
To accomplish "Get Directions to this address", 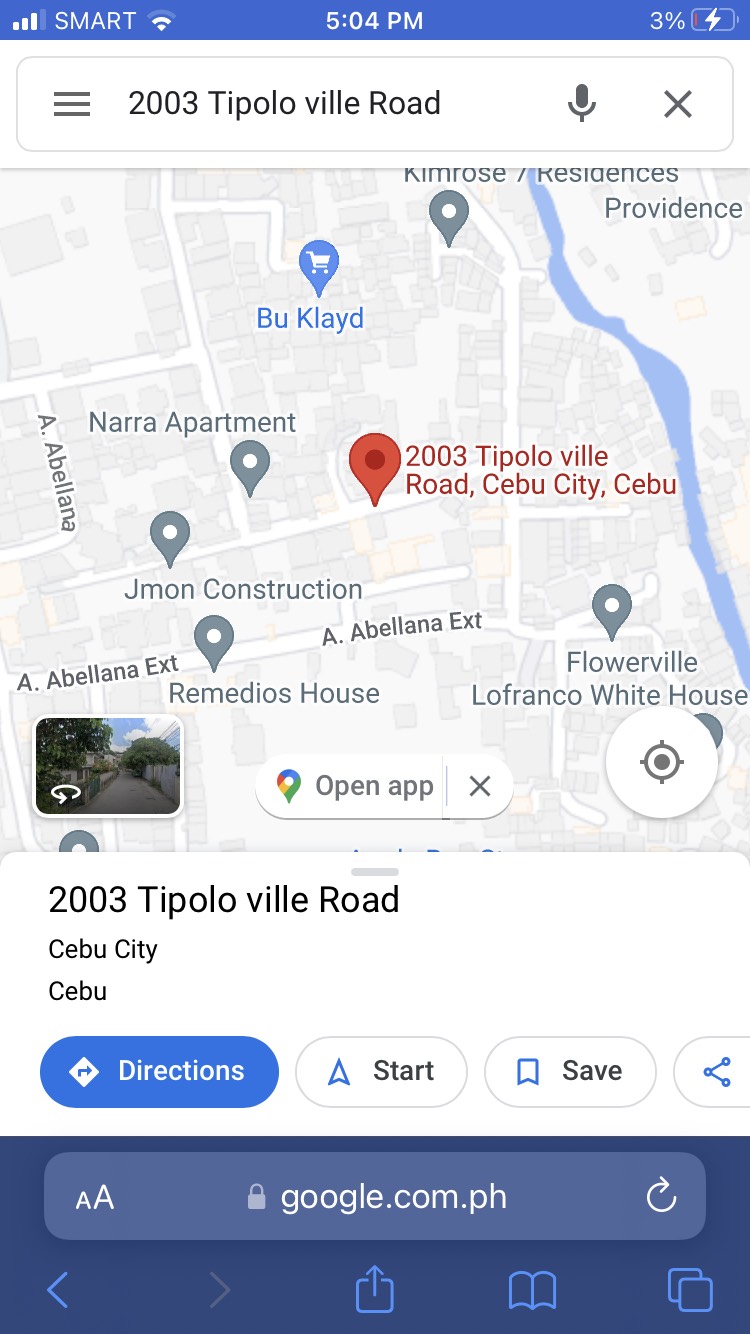I will click(x=159, y=1071).
